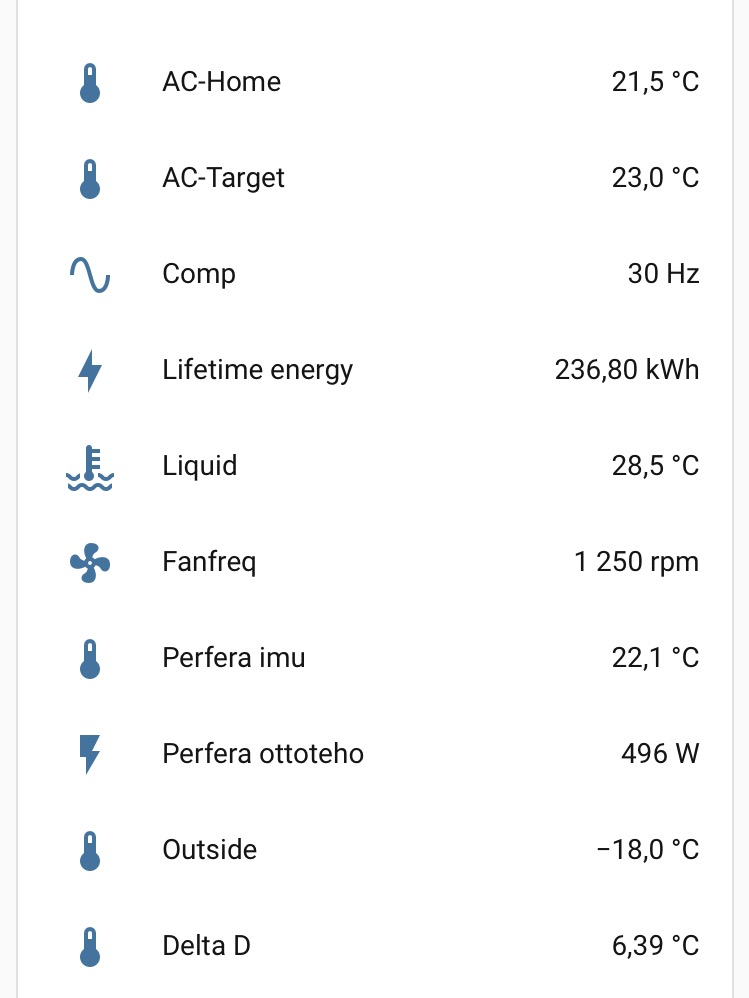Open Lifetime energy sensor details
The image size is (749, 998).
(x=257, y=370)
